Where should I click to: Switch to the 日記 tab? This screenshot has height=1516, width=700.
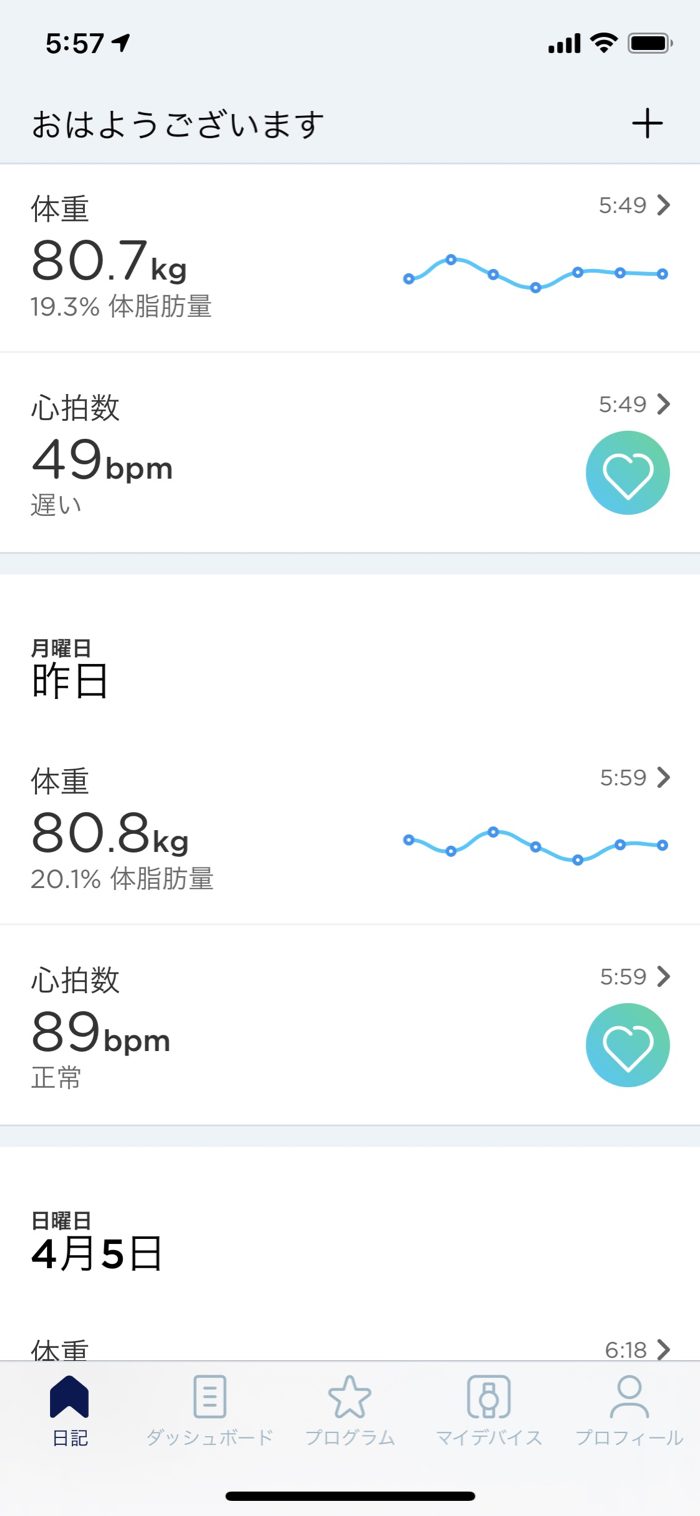click(x=70, y=1411)
